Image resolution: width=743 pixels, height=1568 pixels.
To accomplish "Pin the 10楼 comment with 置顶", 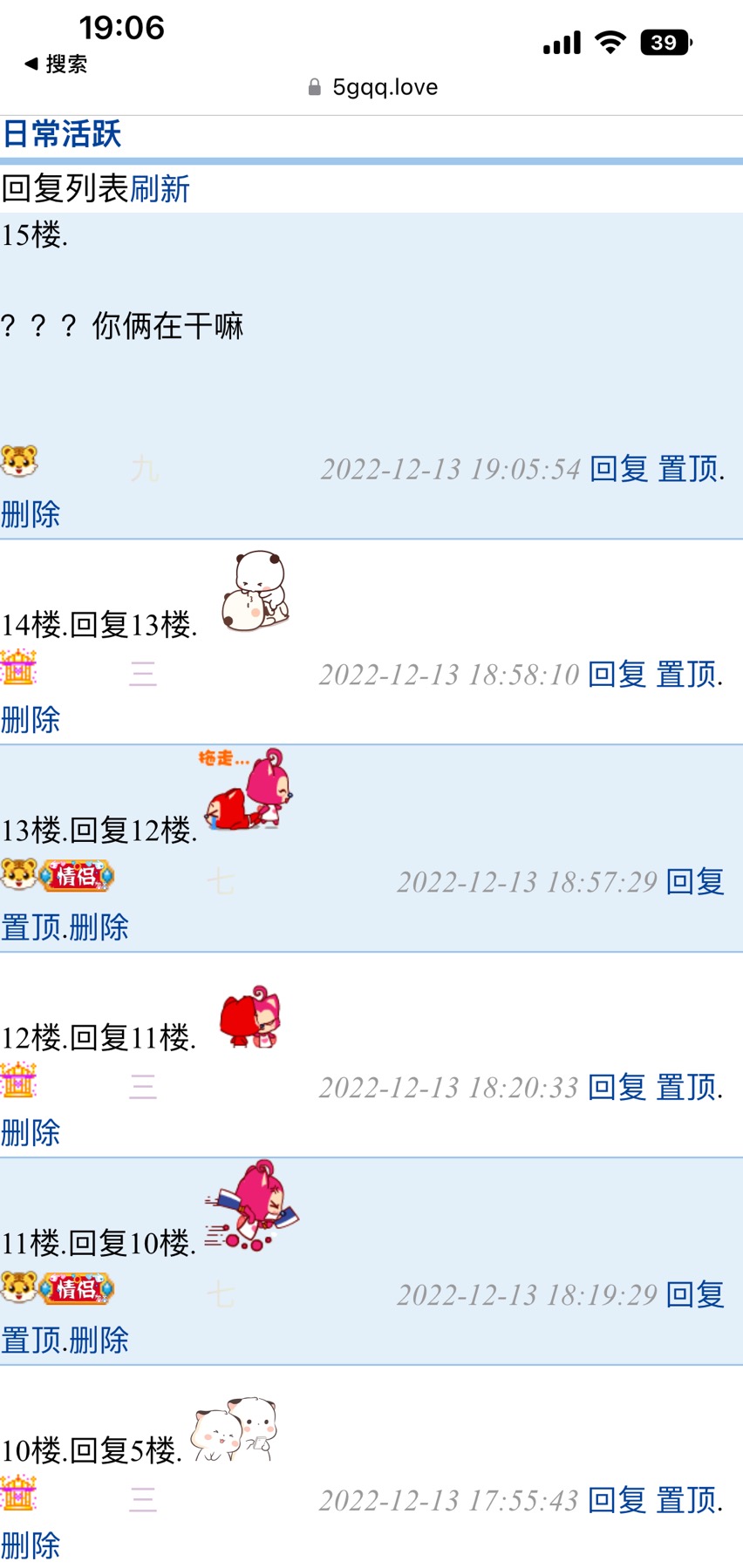I will [x=685, y=1500].
